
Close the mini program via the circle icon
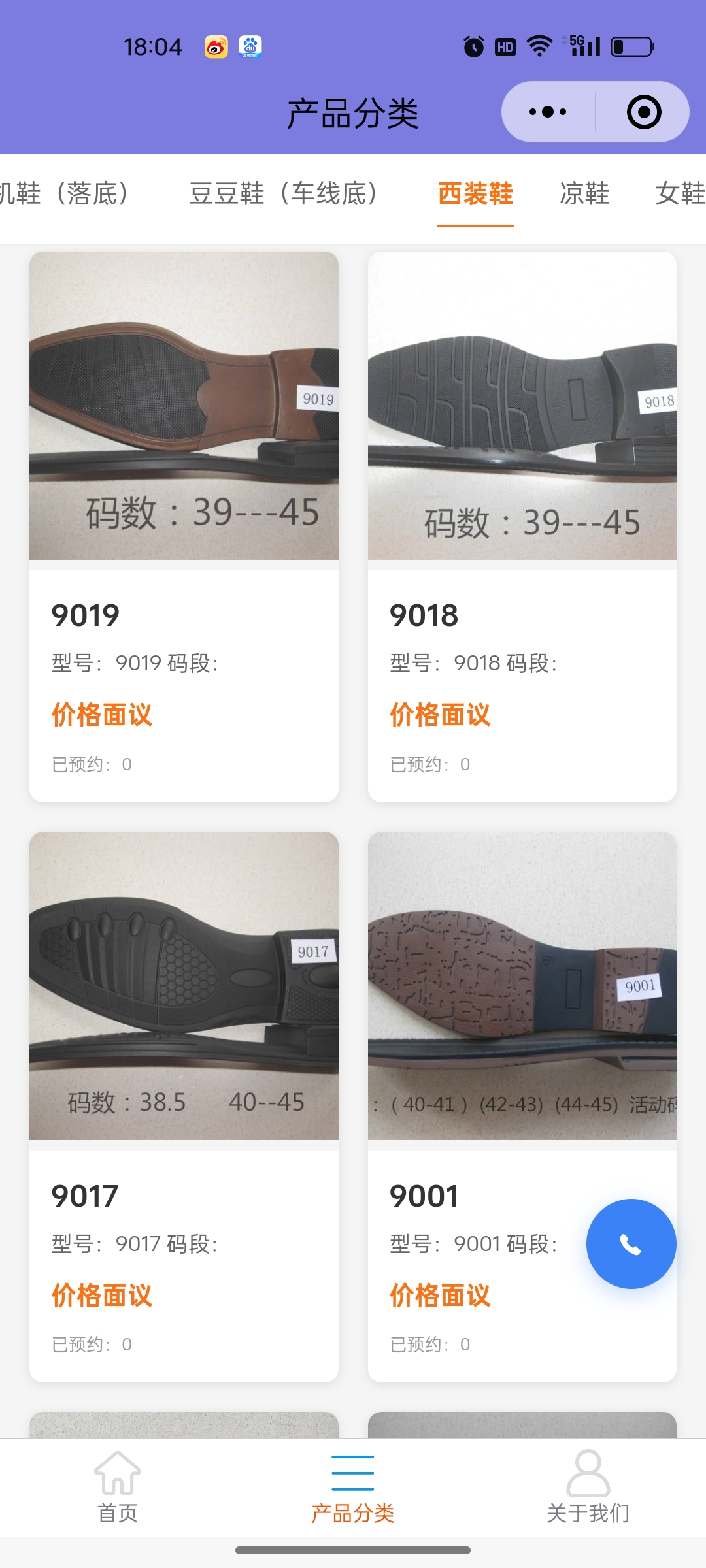tap(643, 112)
